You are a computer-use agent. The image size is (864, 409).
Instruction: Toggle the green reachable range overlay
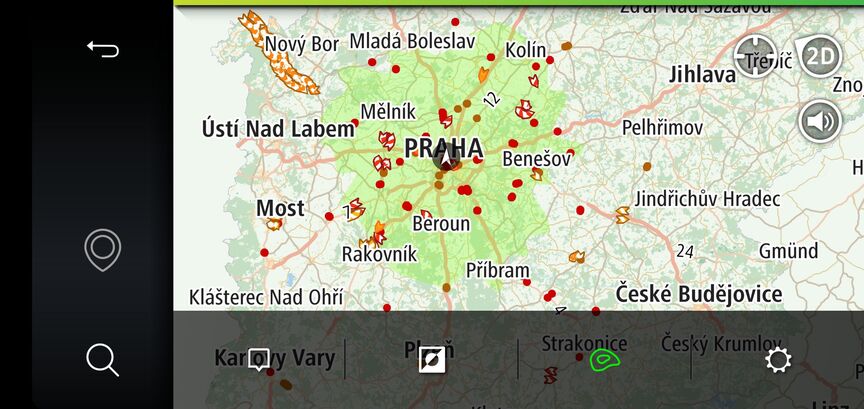pos(604,360)
